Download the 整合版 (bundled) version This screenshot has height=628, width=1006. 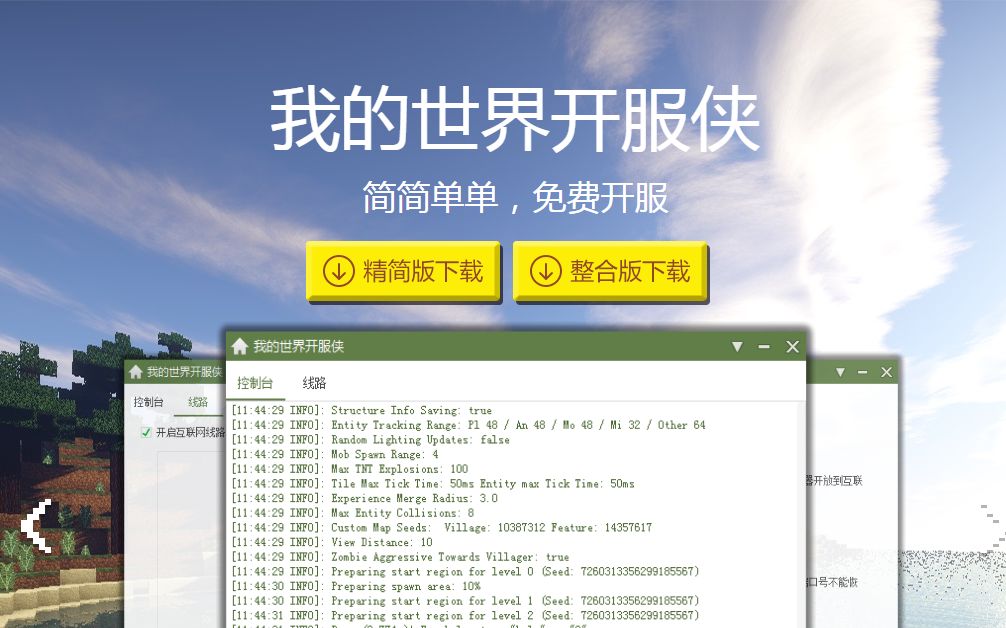610,271
